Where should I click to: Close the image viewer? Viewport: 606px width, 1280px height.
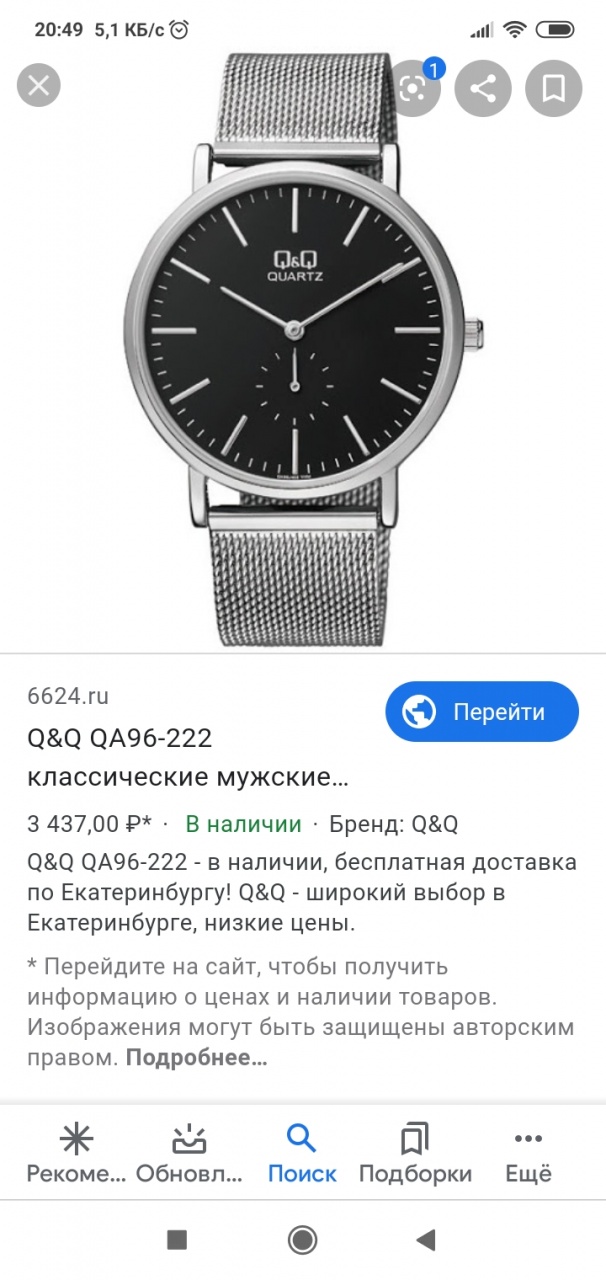(x=39, y=86)
